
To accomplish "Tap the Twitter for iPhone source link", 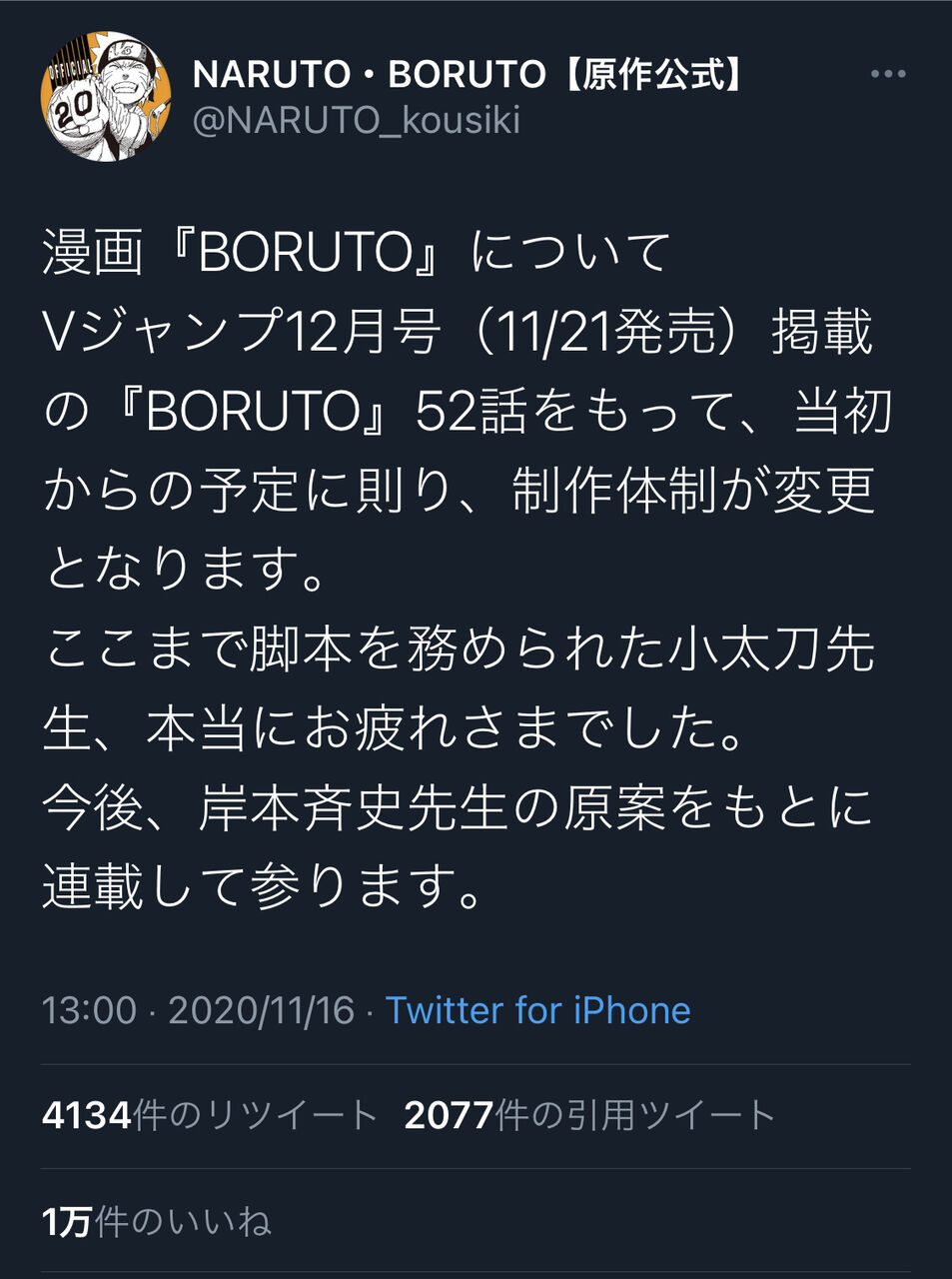I will click(537, 1010).
